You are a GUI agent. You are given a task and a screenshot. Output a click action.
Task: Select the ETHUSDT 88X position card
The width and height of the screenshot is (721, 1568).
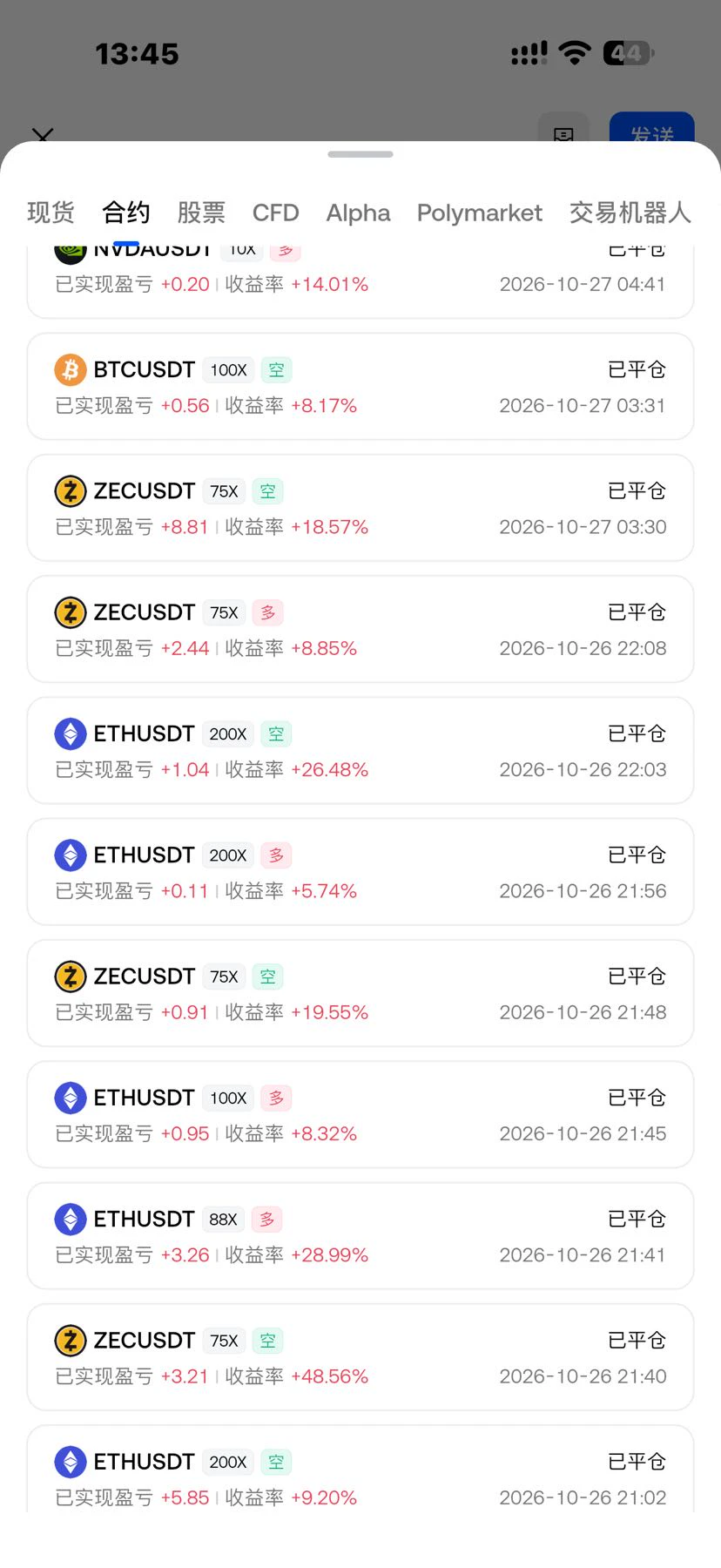coord(360,1235)
